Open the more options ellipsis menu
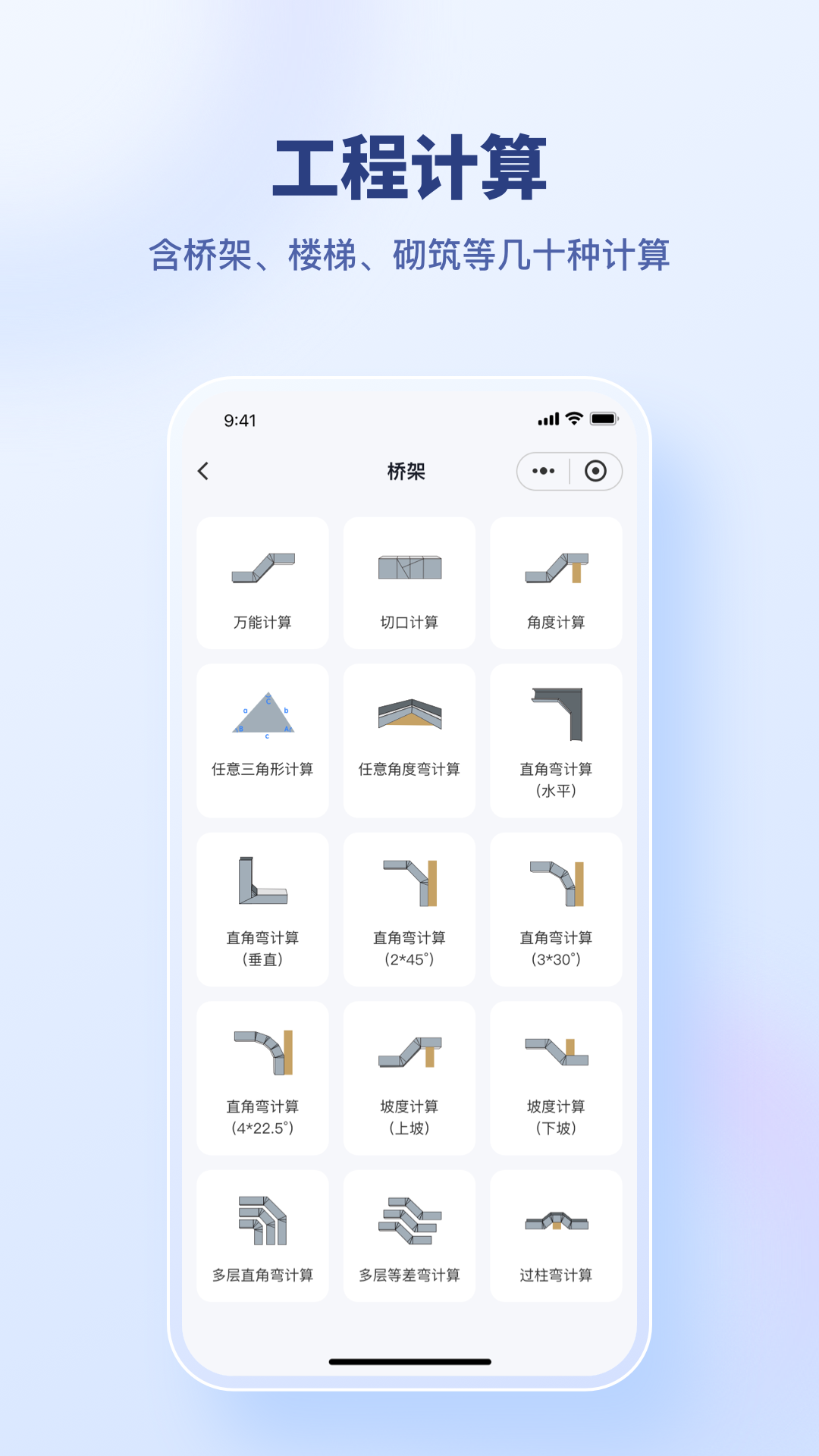Image resolution: width=819 pixels, height=1456 pixels. point(543,471)
